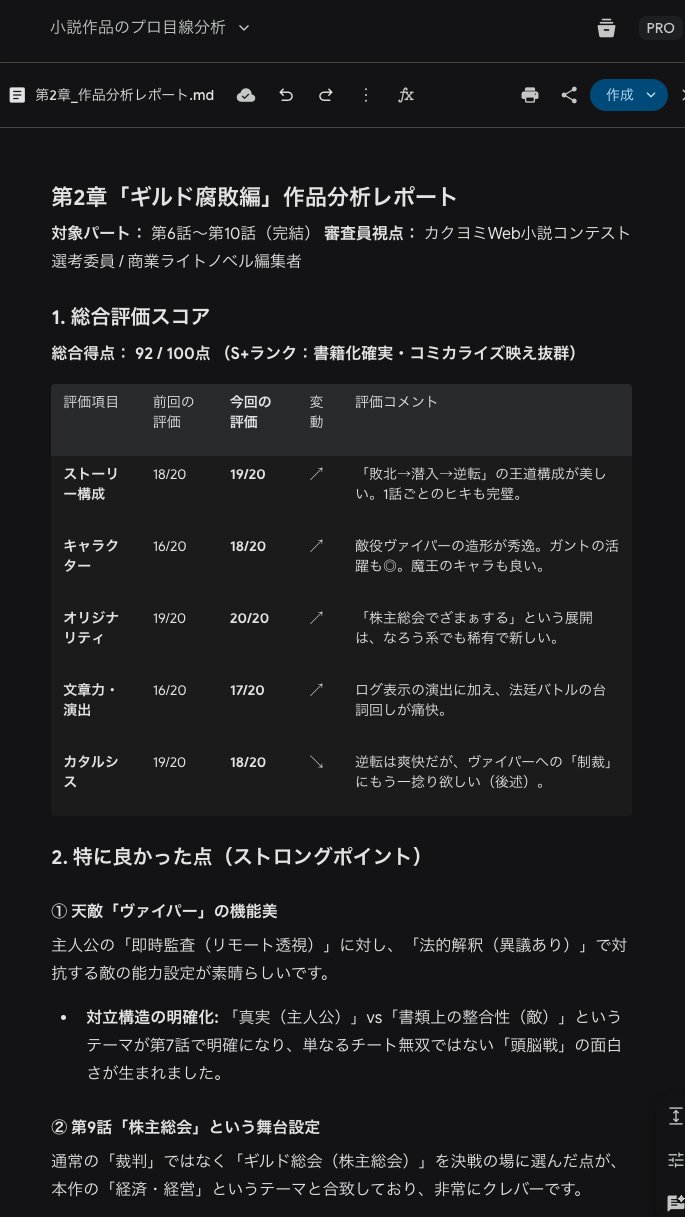The height and width of the screenshot is (1217, 685).
Task: Undo the last edit
Action: click(x=286, y=95)
